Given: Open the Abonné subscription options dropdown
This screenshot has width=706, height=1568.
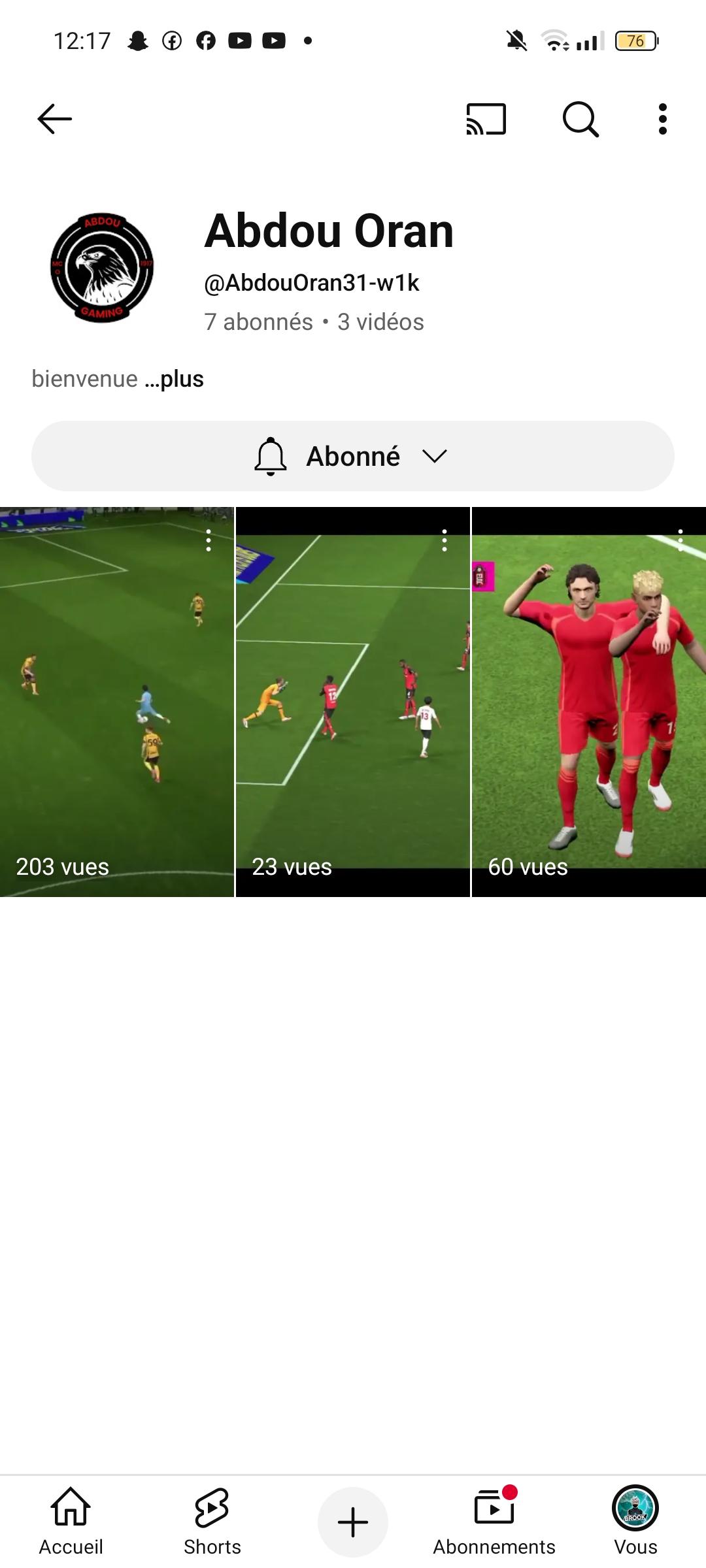Looking at the screenshot, I should click(353, 456).
